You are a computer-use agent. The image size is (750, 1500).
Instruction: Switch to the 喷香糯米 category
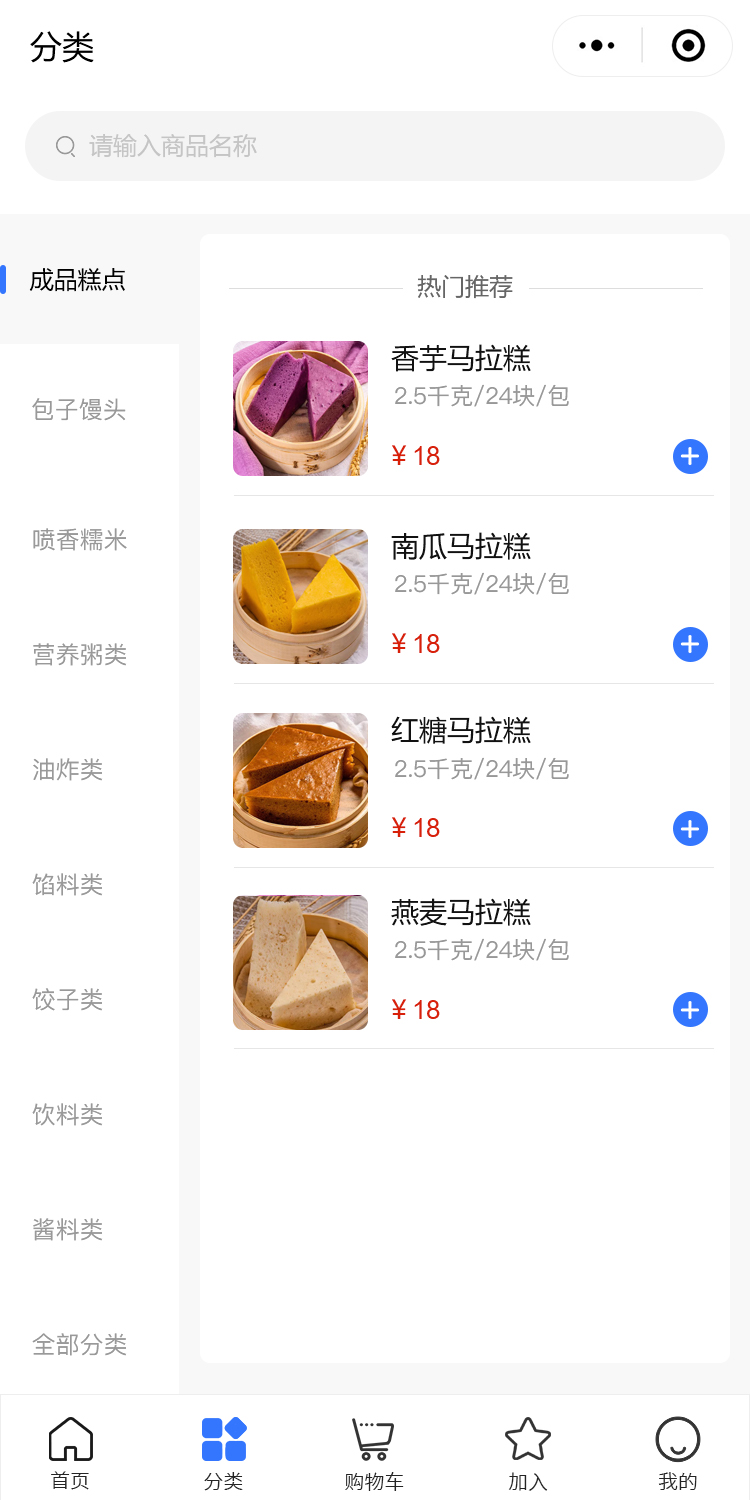tap(80, 540)
